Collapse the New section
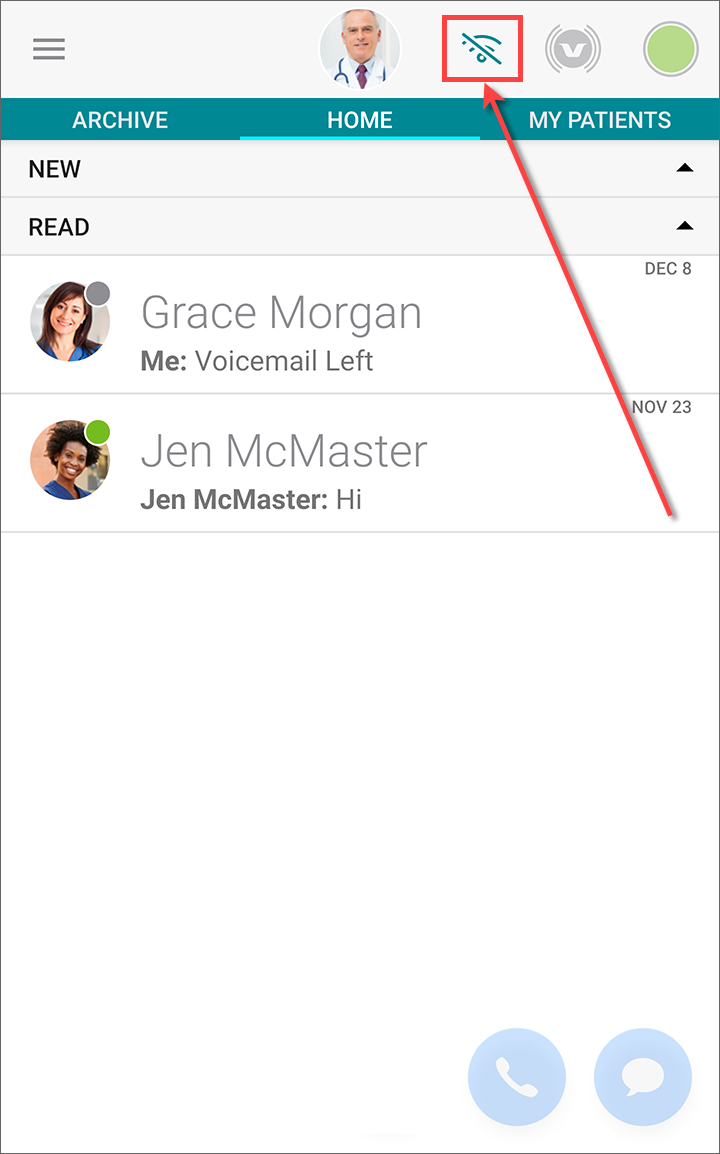This screenshot has width=720, height=1154. 684,169
